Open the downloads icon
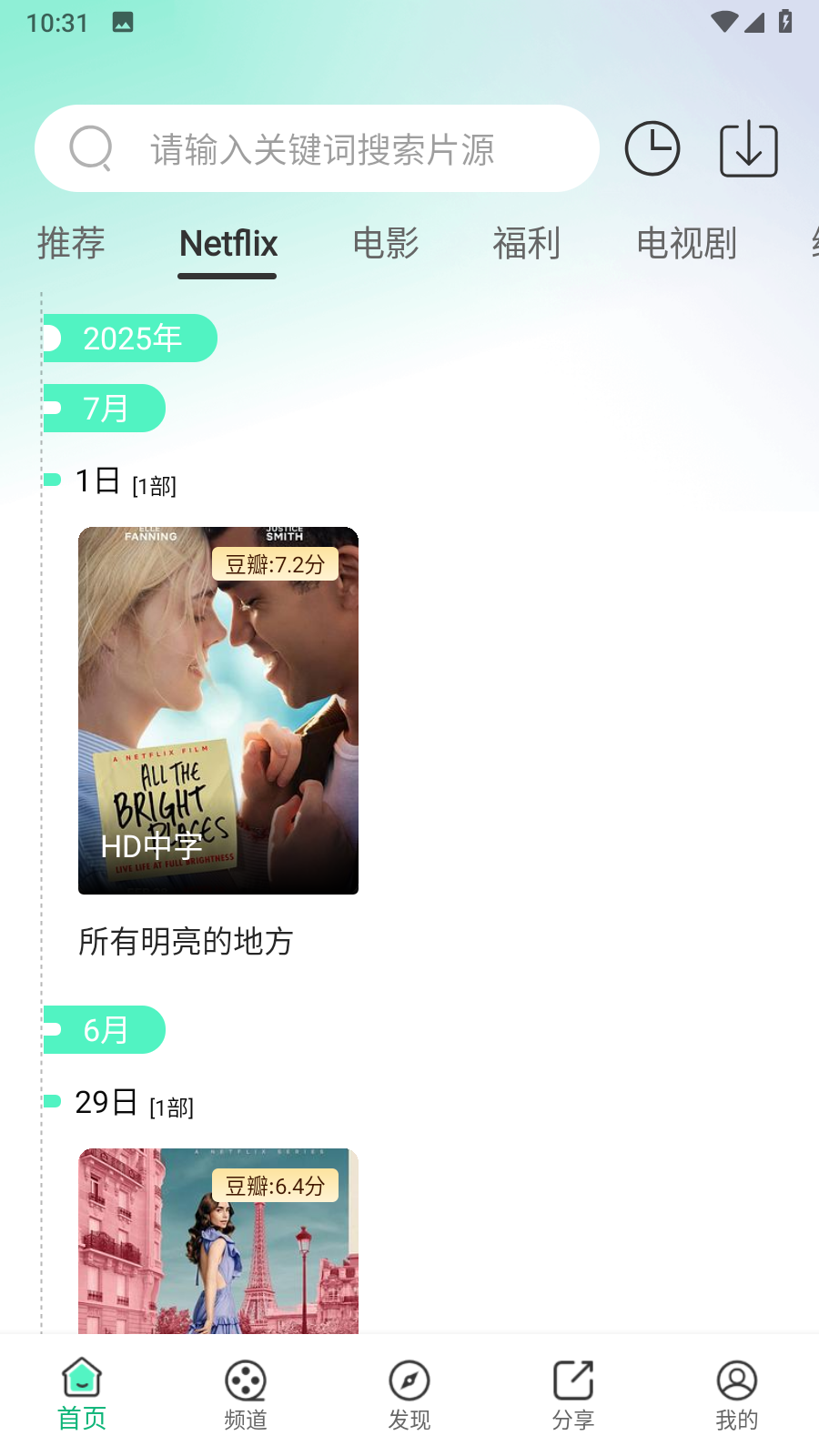The image size is (819, 1456). 748,149
